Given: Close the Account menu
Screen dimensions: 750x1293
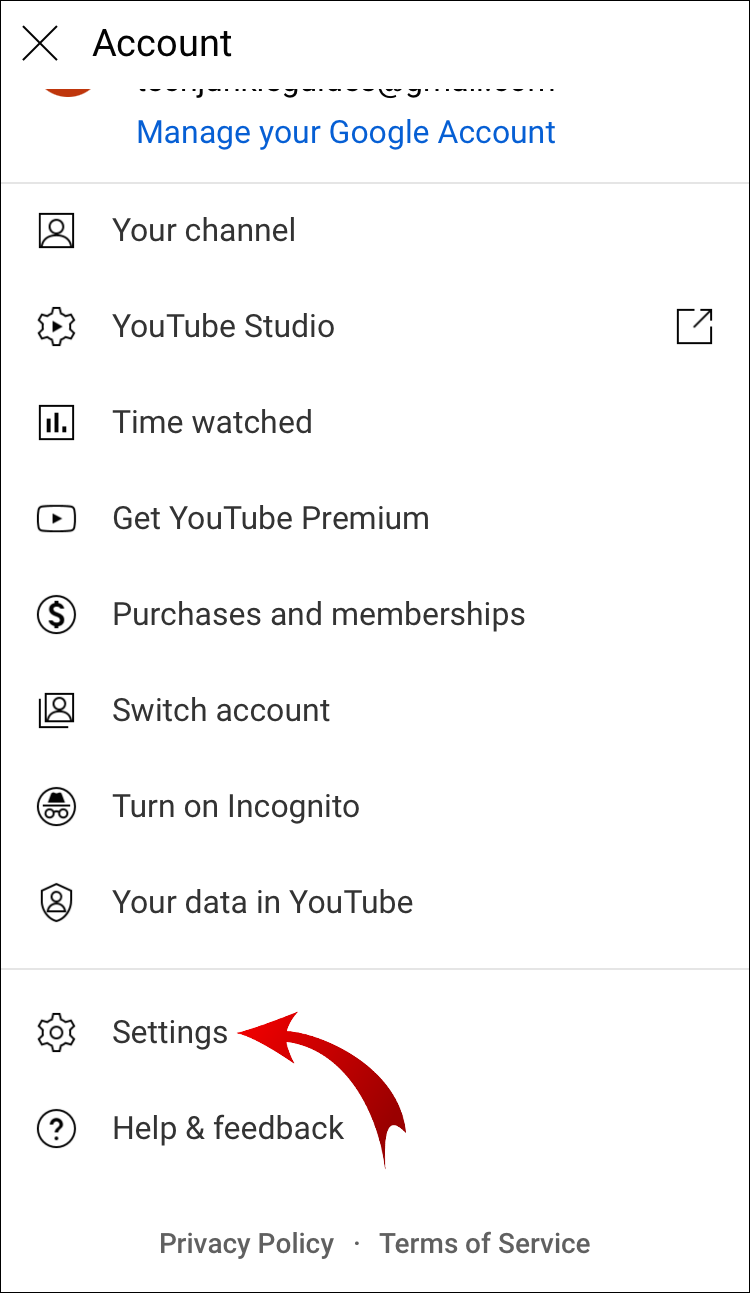Looking at the screenshot, I should coord(40,44).
